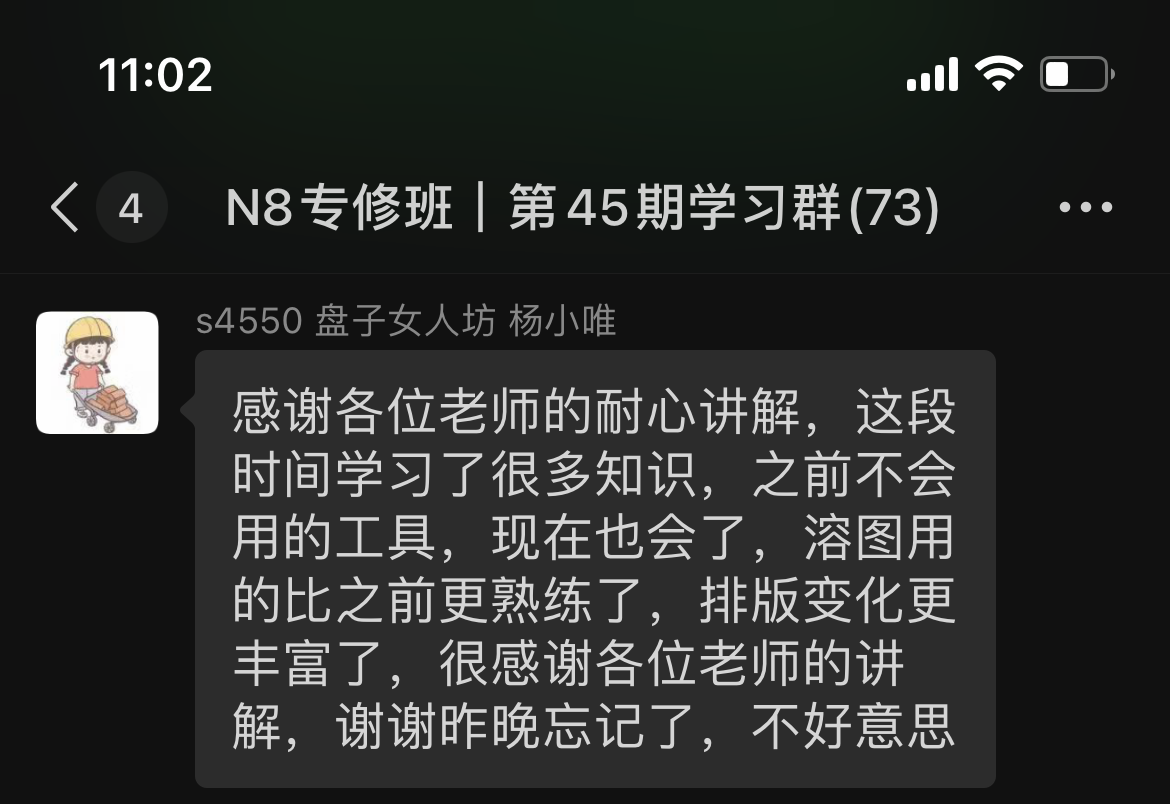Go back to the chat list
Image resolution: width=1170 pixels, height=804 pixels.
tap(66, 208)
